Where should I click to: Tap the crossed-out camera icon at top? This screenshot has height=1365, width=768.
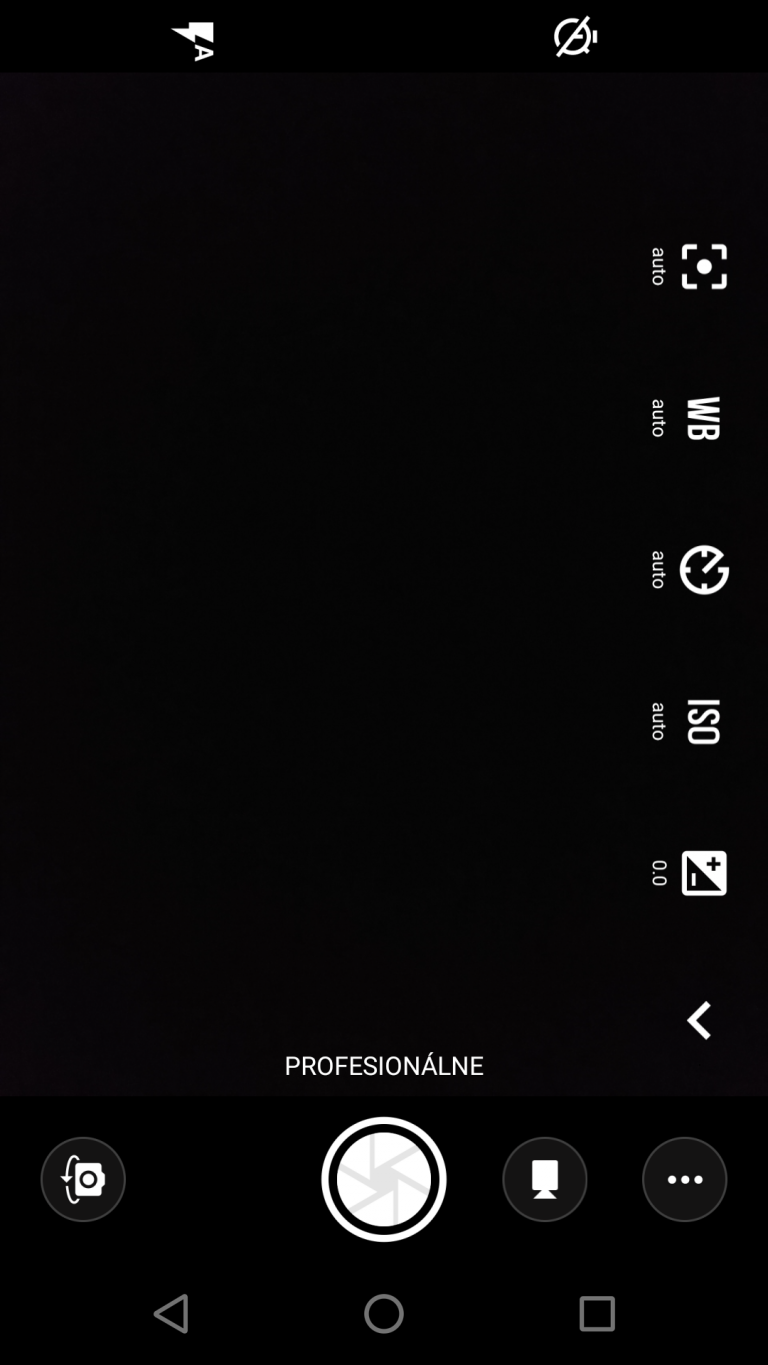tap(576, 37)
